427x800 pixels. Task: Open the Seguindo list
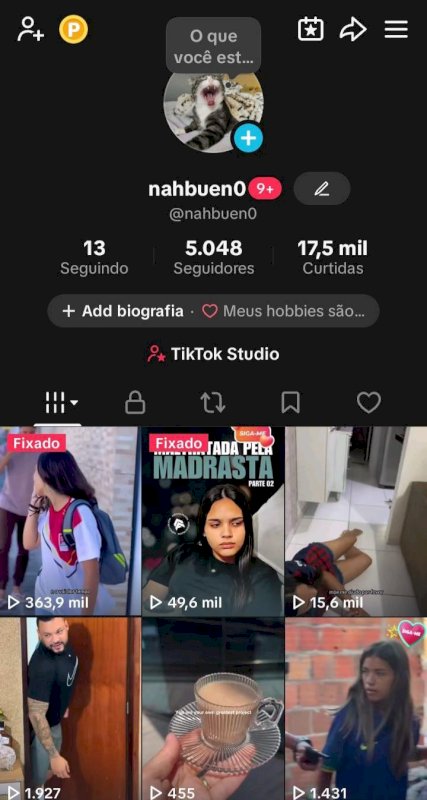click(x=94, y=257)
